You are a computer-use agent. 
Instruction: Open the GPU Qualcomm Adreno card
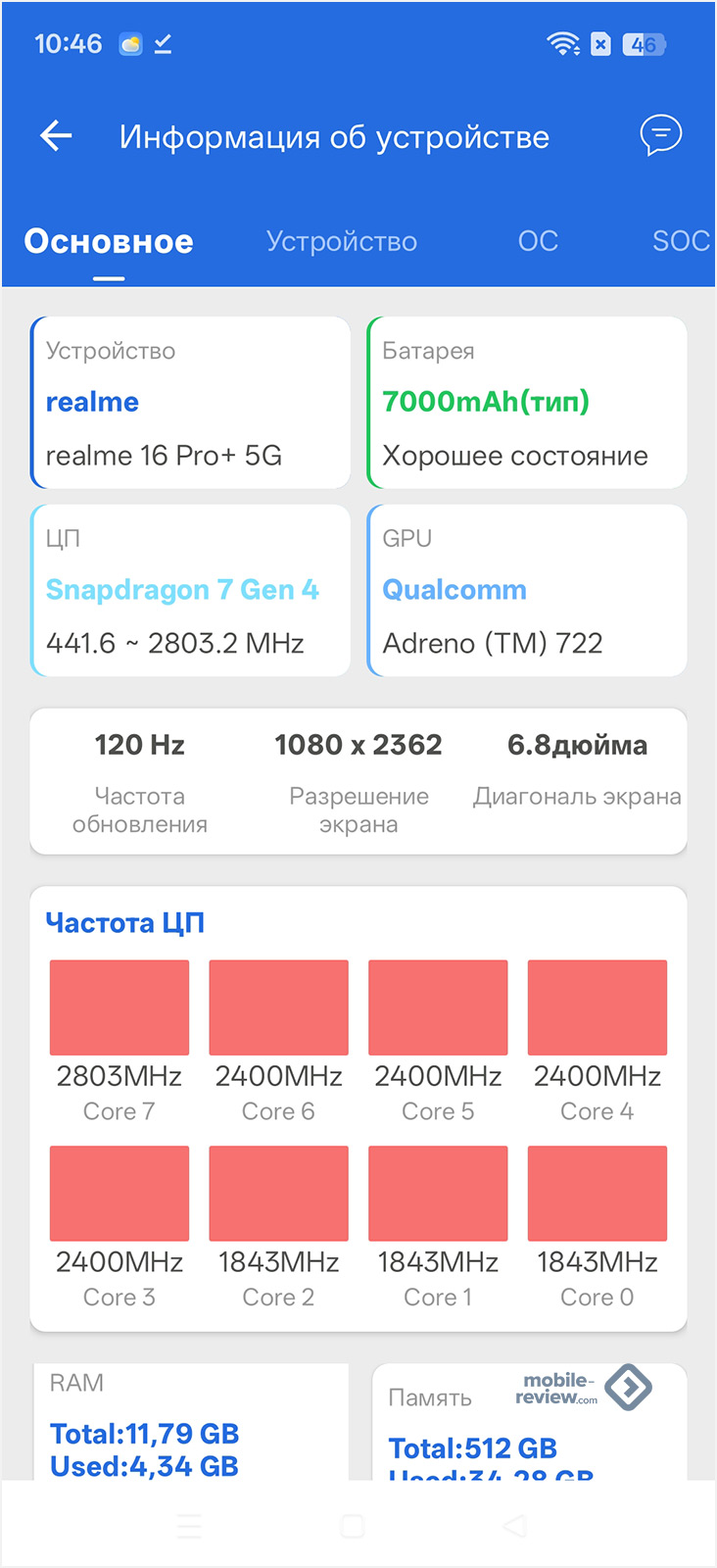pyautogui.click(x=527, y=591)
